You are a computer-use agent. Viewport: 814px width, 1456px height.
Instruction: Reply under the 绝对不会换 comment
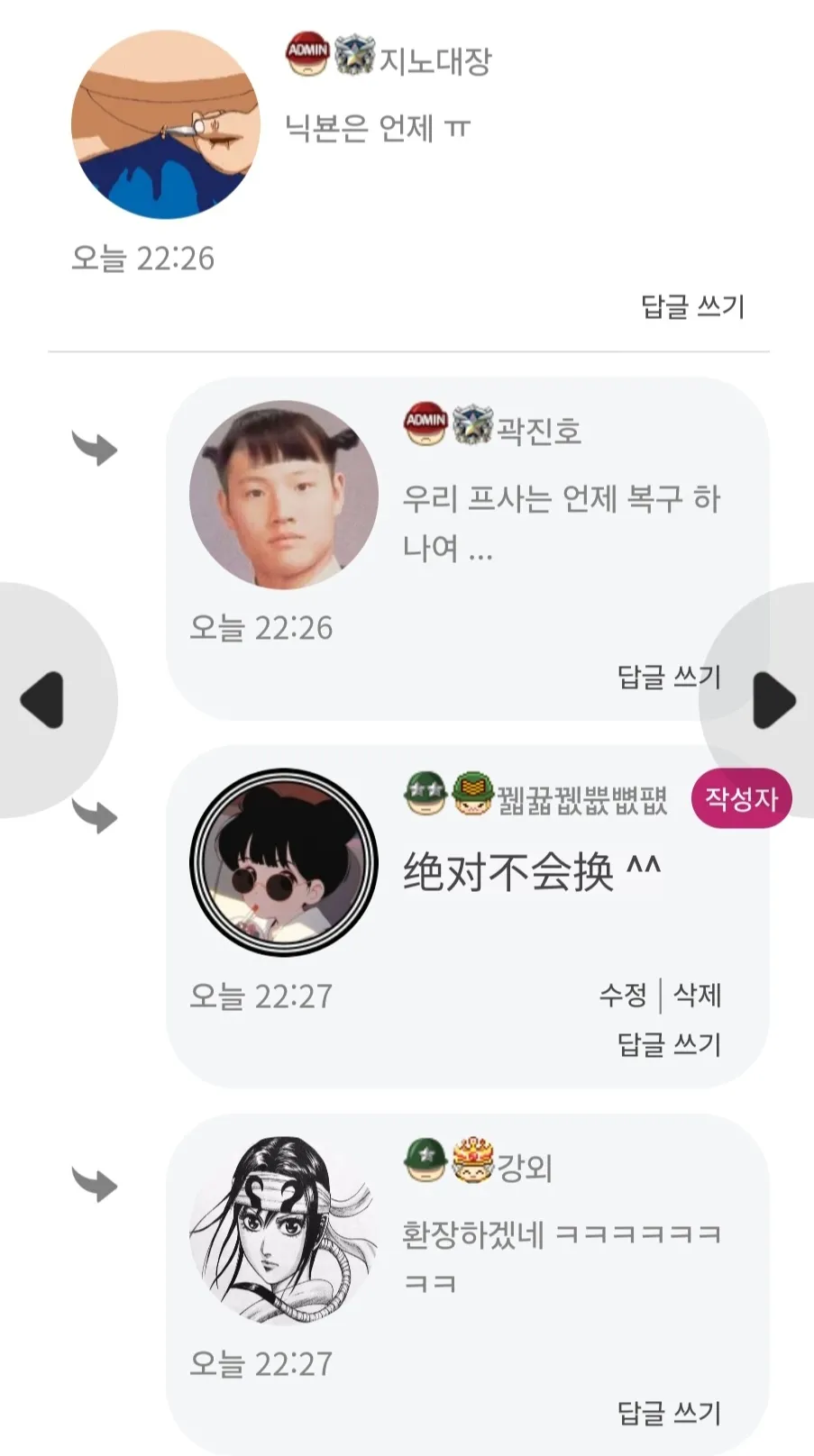point(669,1044)
